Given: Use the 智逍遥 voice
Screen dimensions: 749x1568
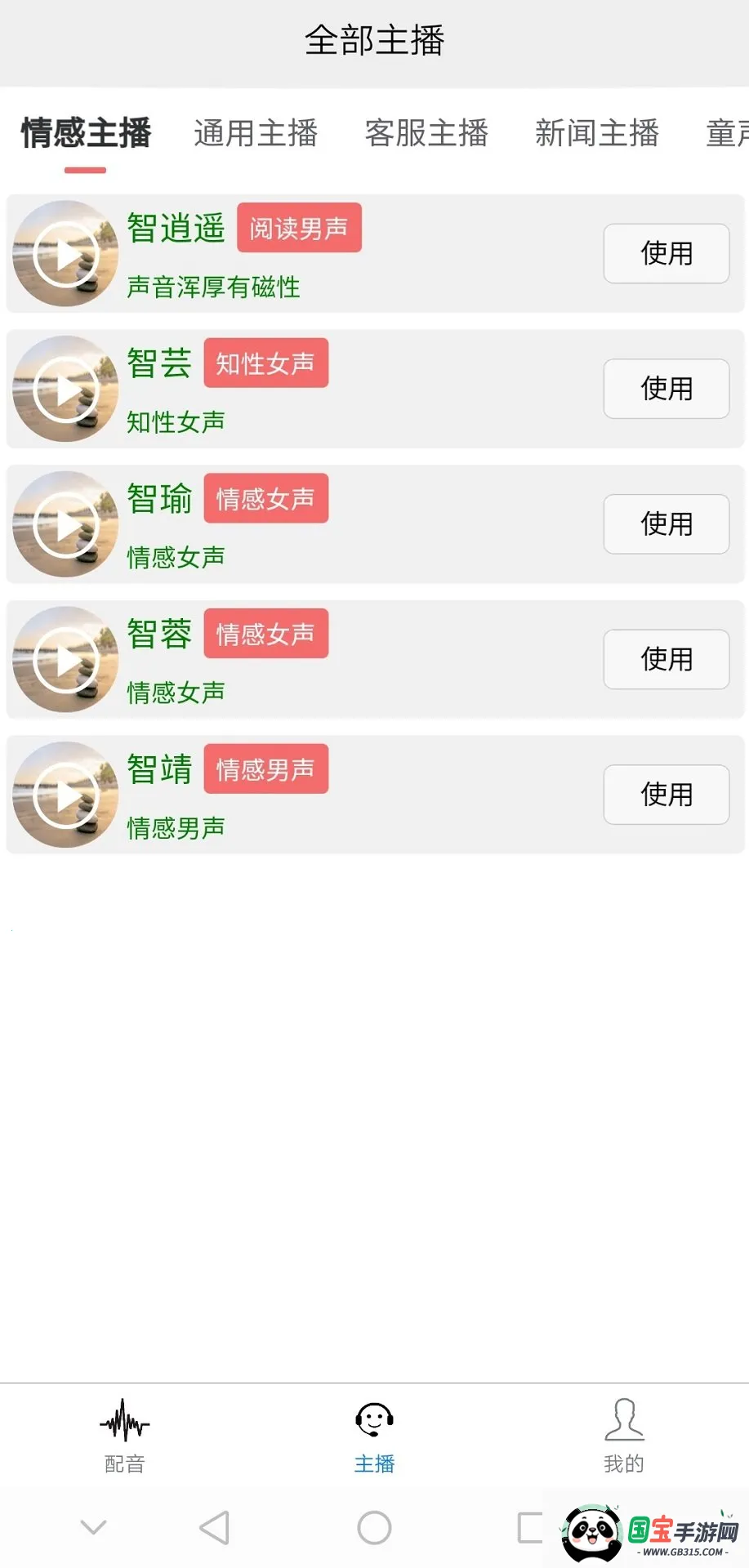Looking at the screenshot, I should pos(666,253).
